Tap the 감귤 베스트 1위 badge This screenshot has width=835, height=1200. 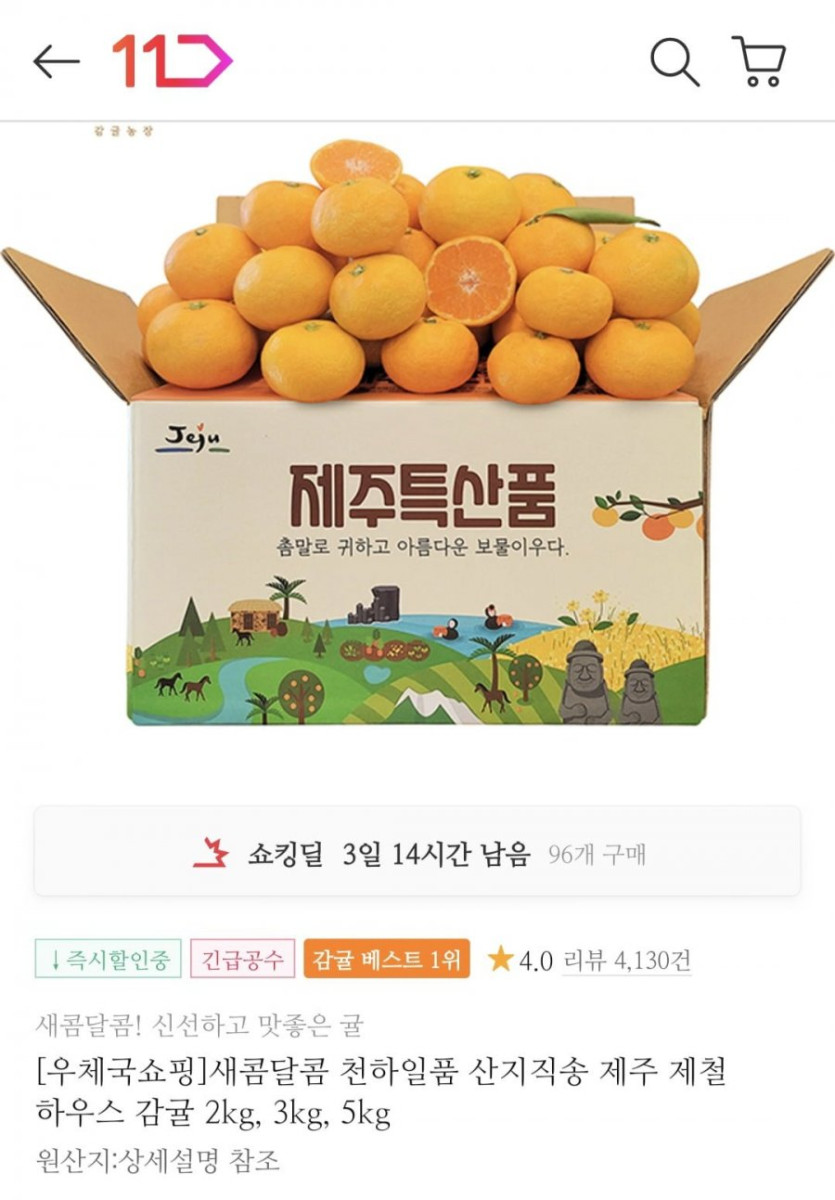click(x=386, y=961)
